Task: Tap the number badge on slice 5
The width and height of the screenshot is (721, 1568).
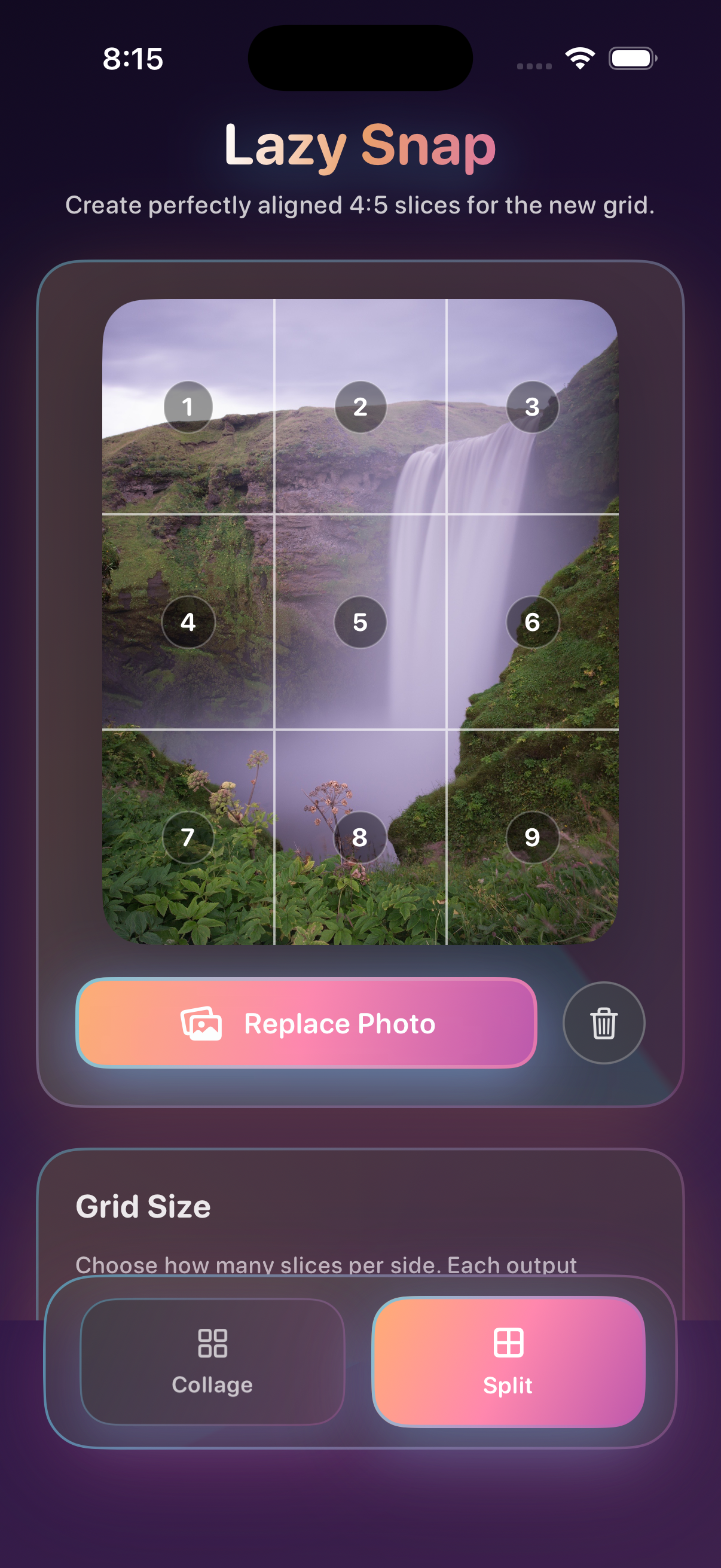Action: 360,621
